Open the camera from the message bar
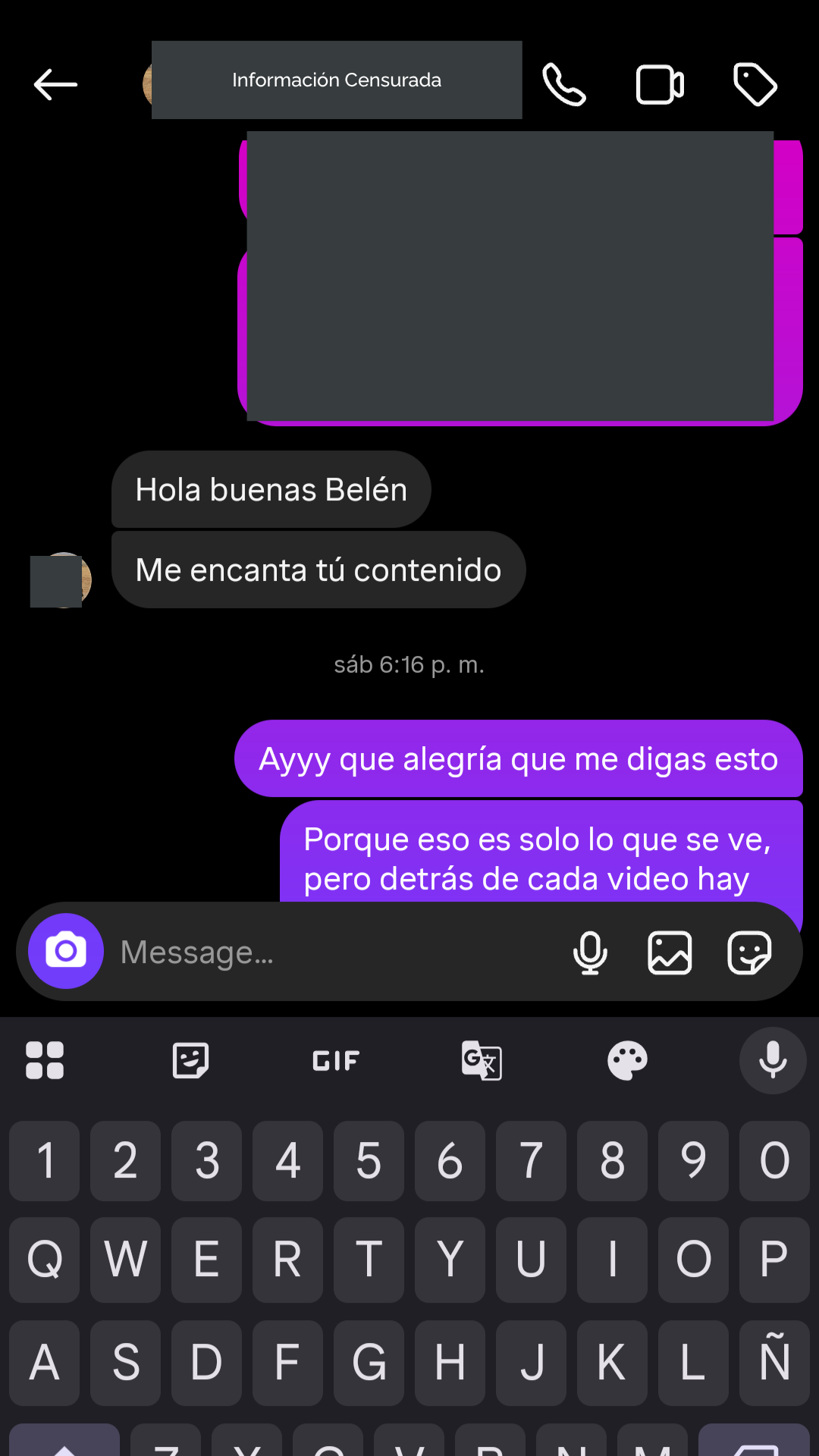This screenshot has width=819, height=1456. tap(66, 951)
